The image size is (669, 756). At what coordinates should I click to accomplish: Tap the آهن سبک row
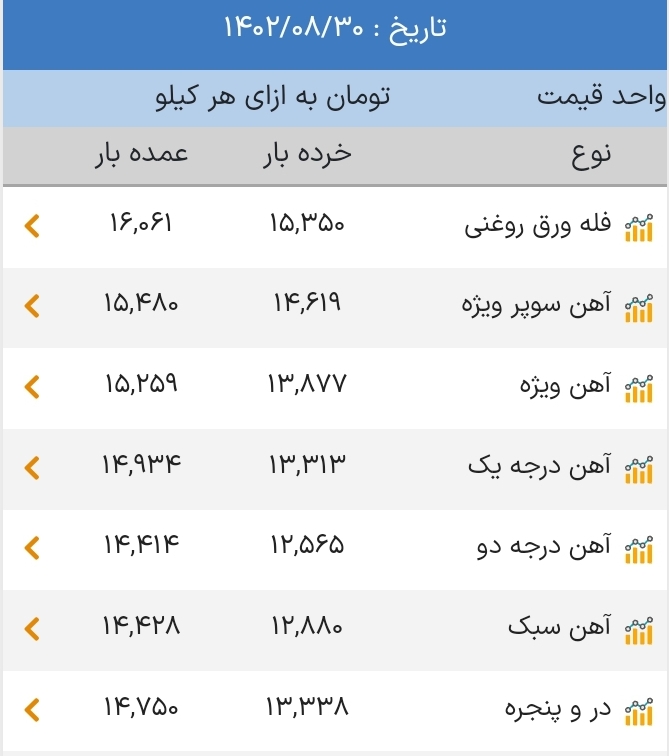pos(334,629)
